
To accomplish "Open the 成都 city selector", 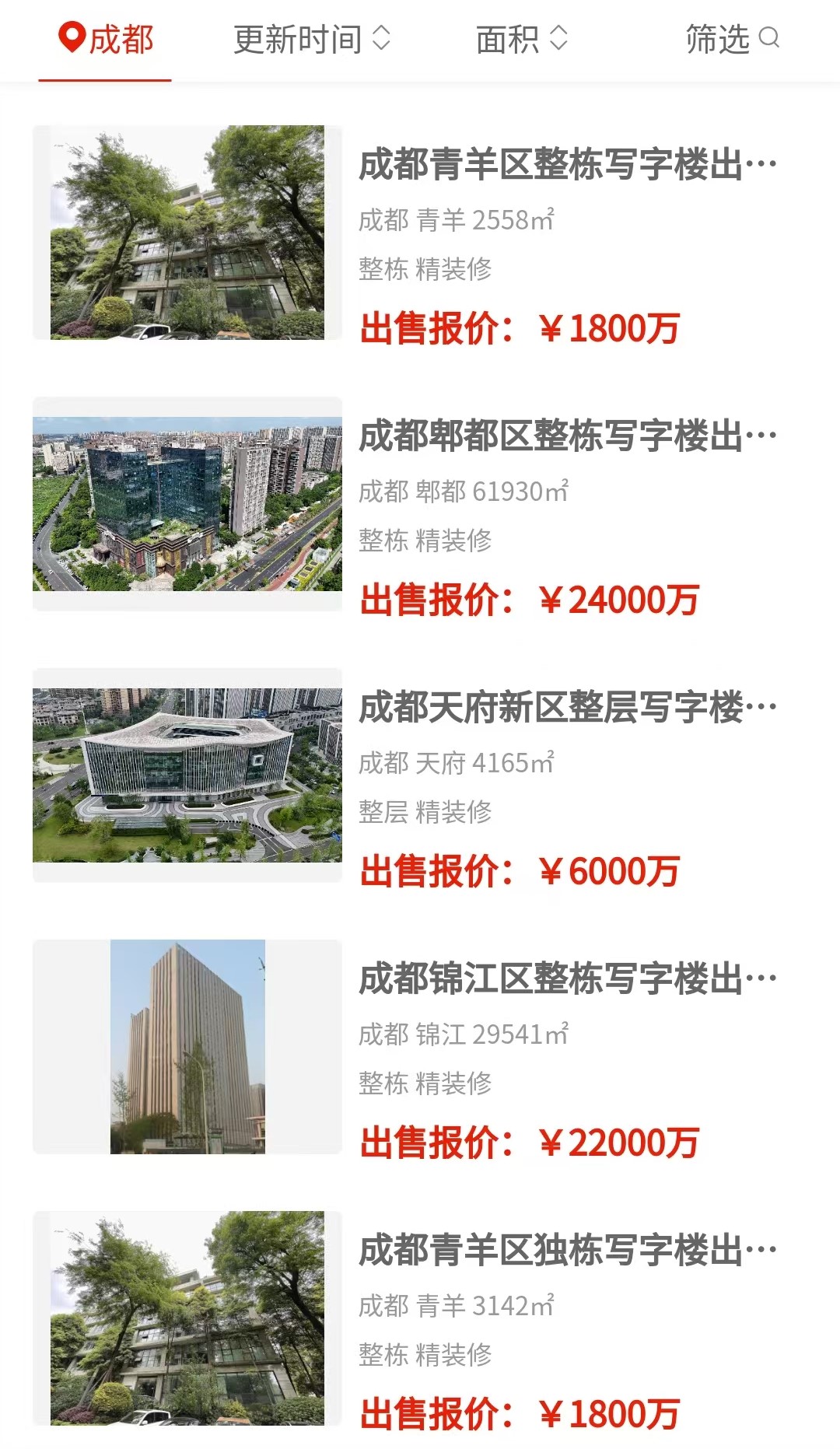I will coord(106,39).
